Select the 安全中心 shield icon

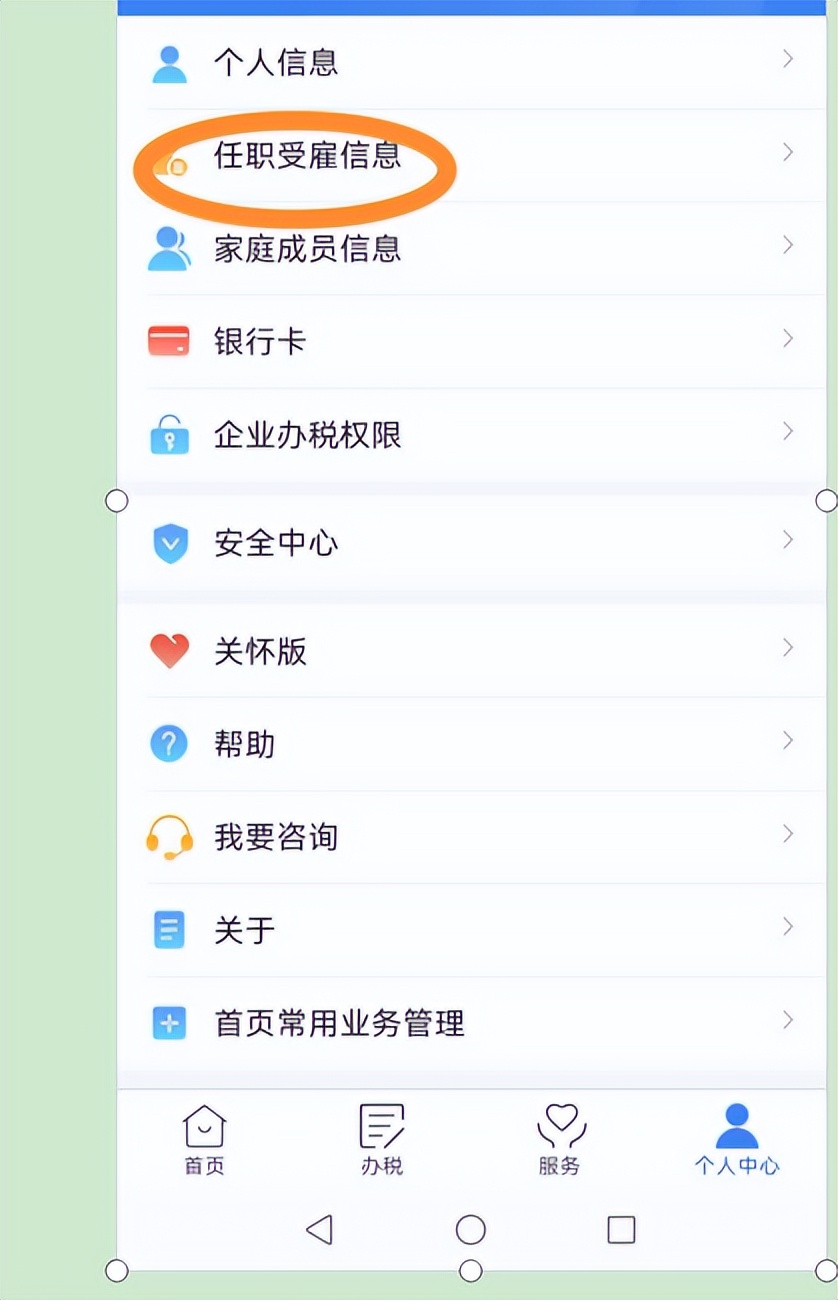(170, 542)
